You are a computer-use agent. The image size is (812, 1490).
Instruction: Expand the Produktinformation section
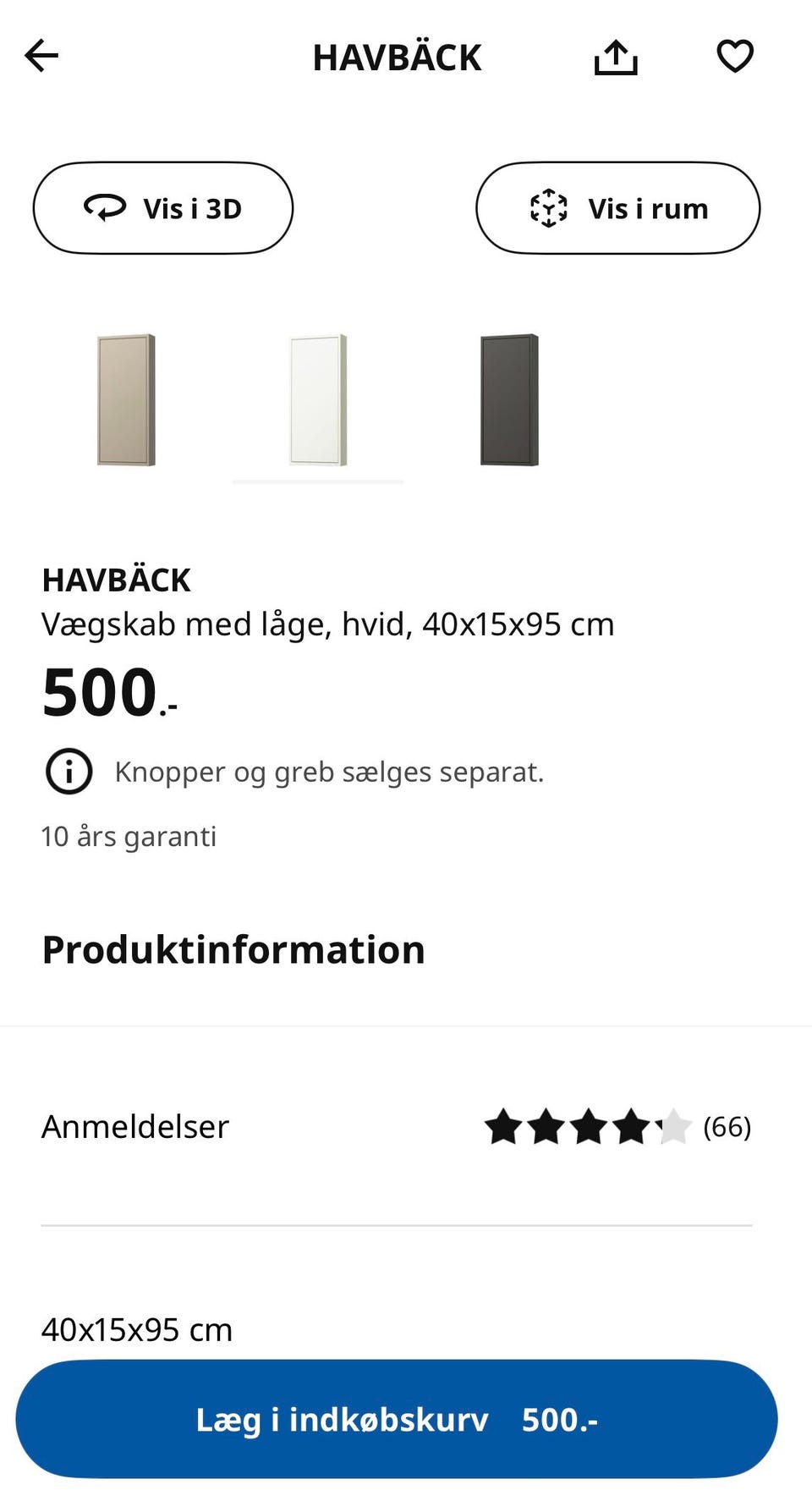[233, 948]
